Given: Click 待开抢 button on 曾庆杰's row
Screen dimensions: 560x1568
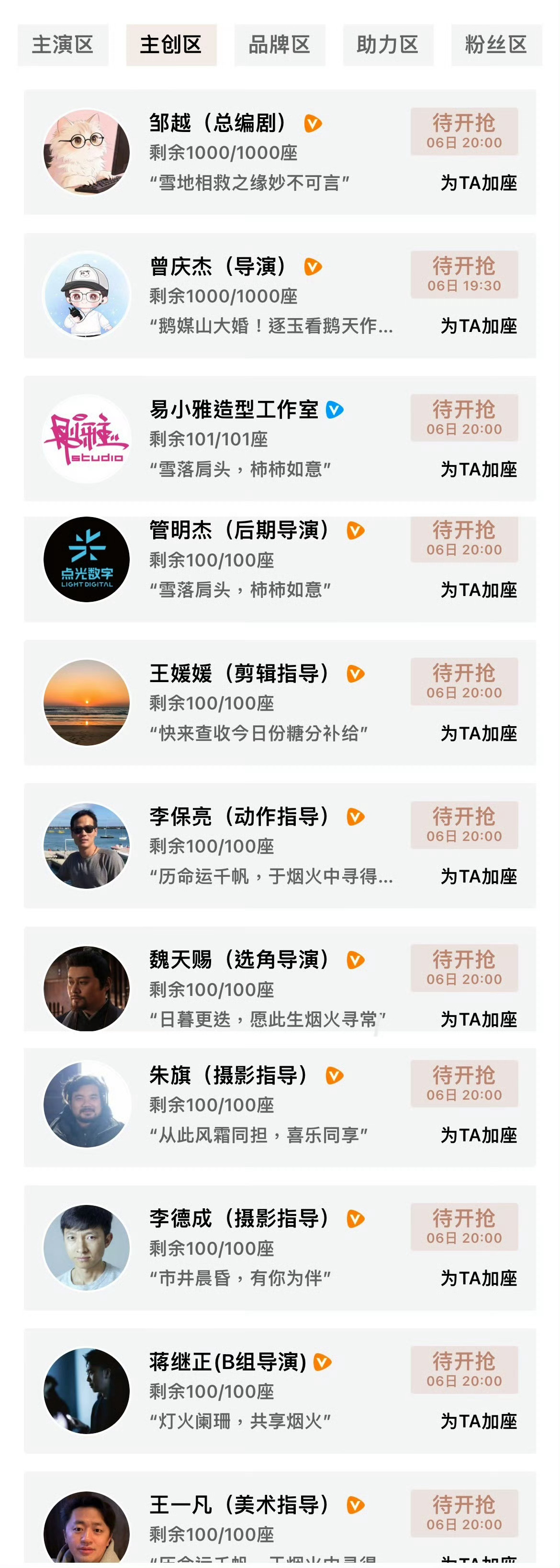Looking at the screenshot, I should click(x=464, y=275).
